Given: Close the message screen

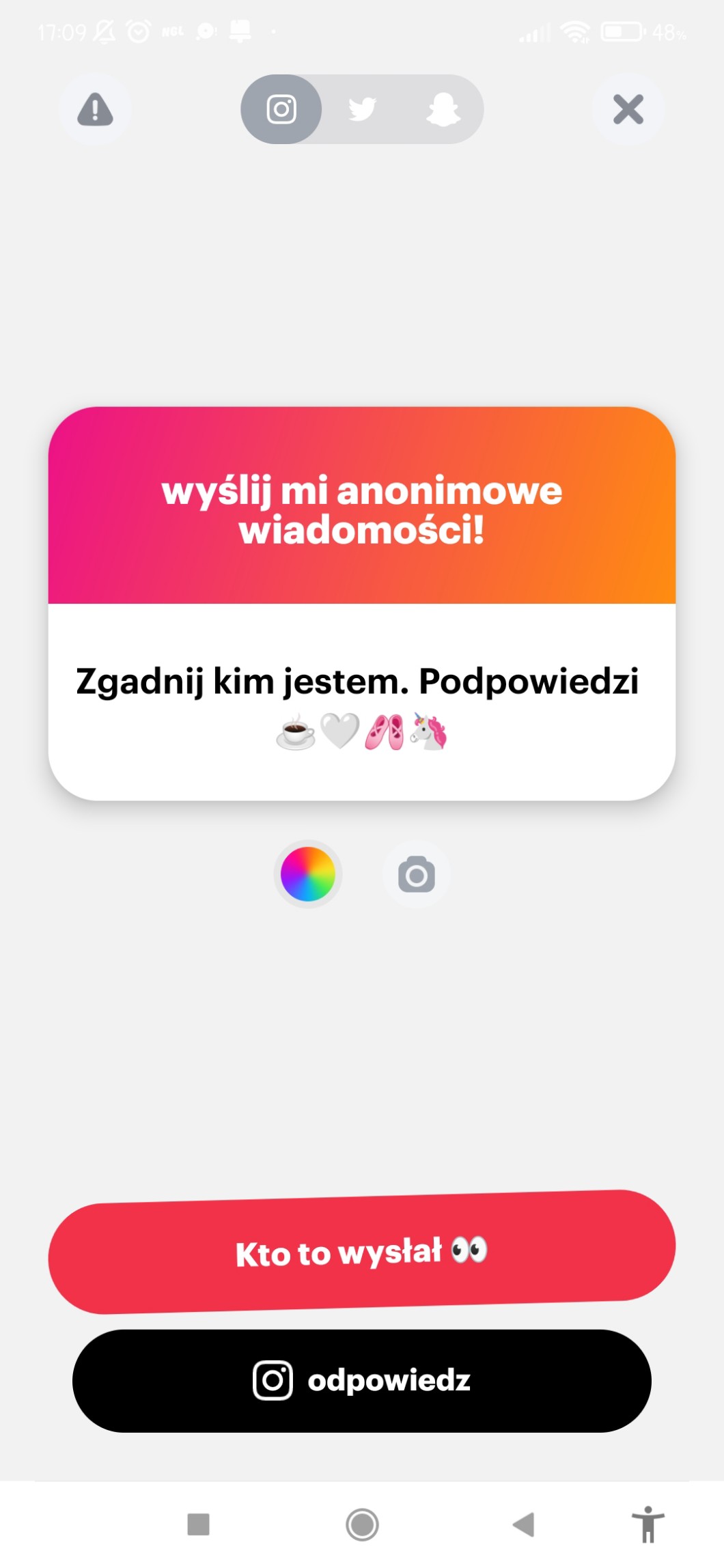Looking at the screenshot, I should click(628, 109).
